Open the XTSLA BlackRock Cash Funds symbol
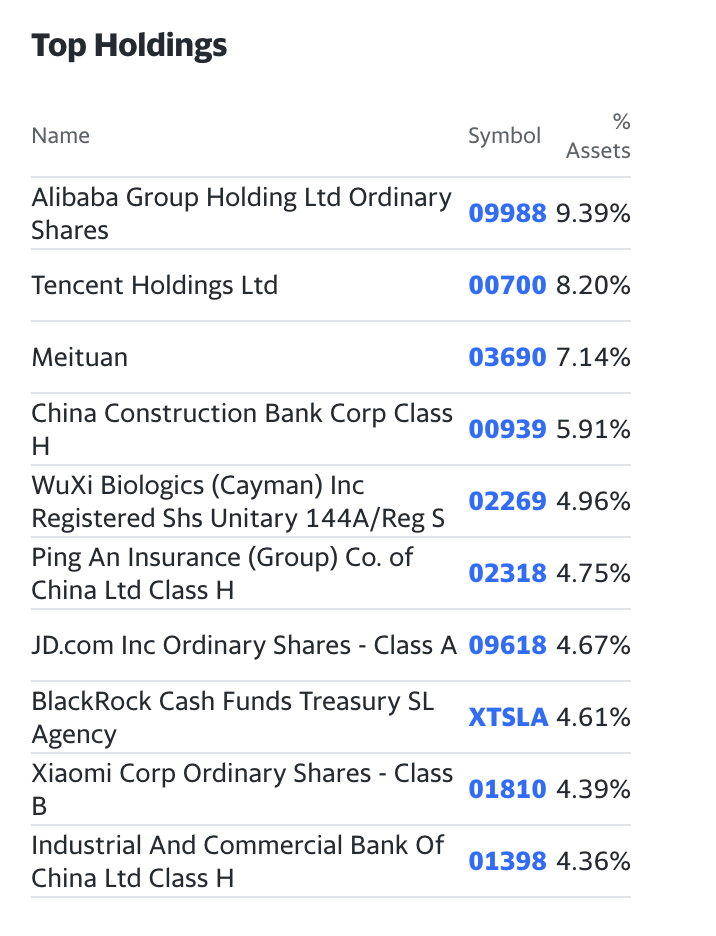 click(508, 717)
